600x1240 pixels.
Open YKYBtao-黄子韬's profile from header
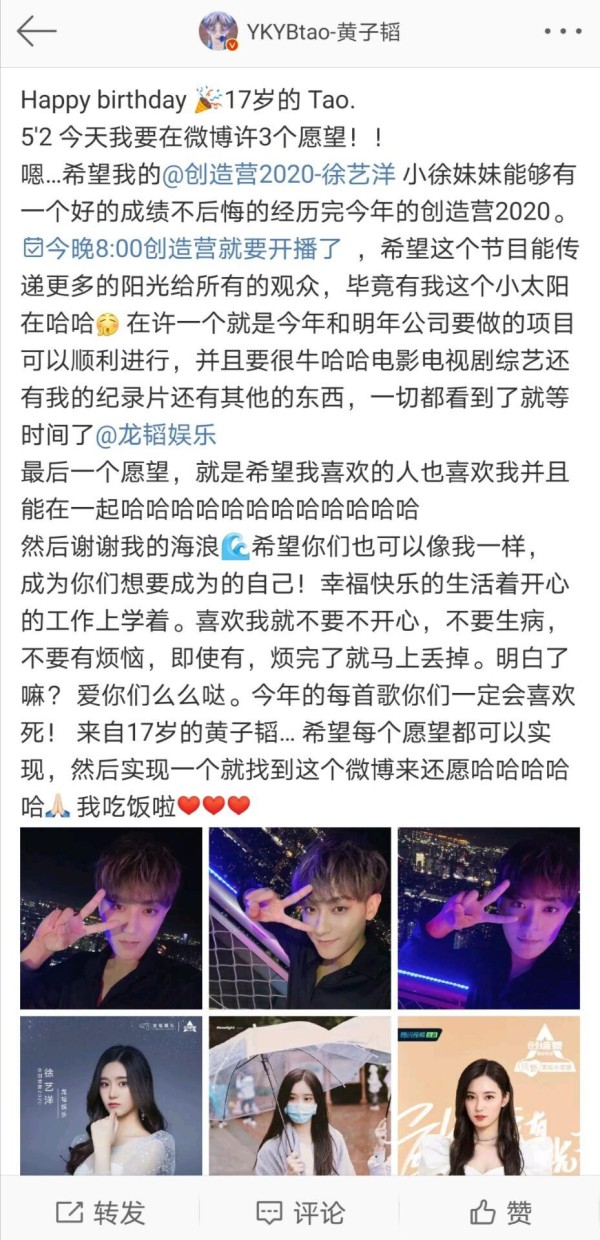[x=300, y=32]
